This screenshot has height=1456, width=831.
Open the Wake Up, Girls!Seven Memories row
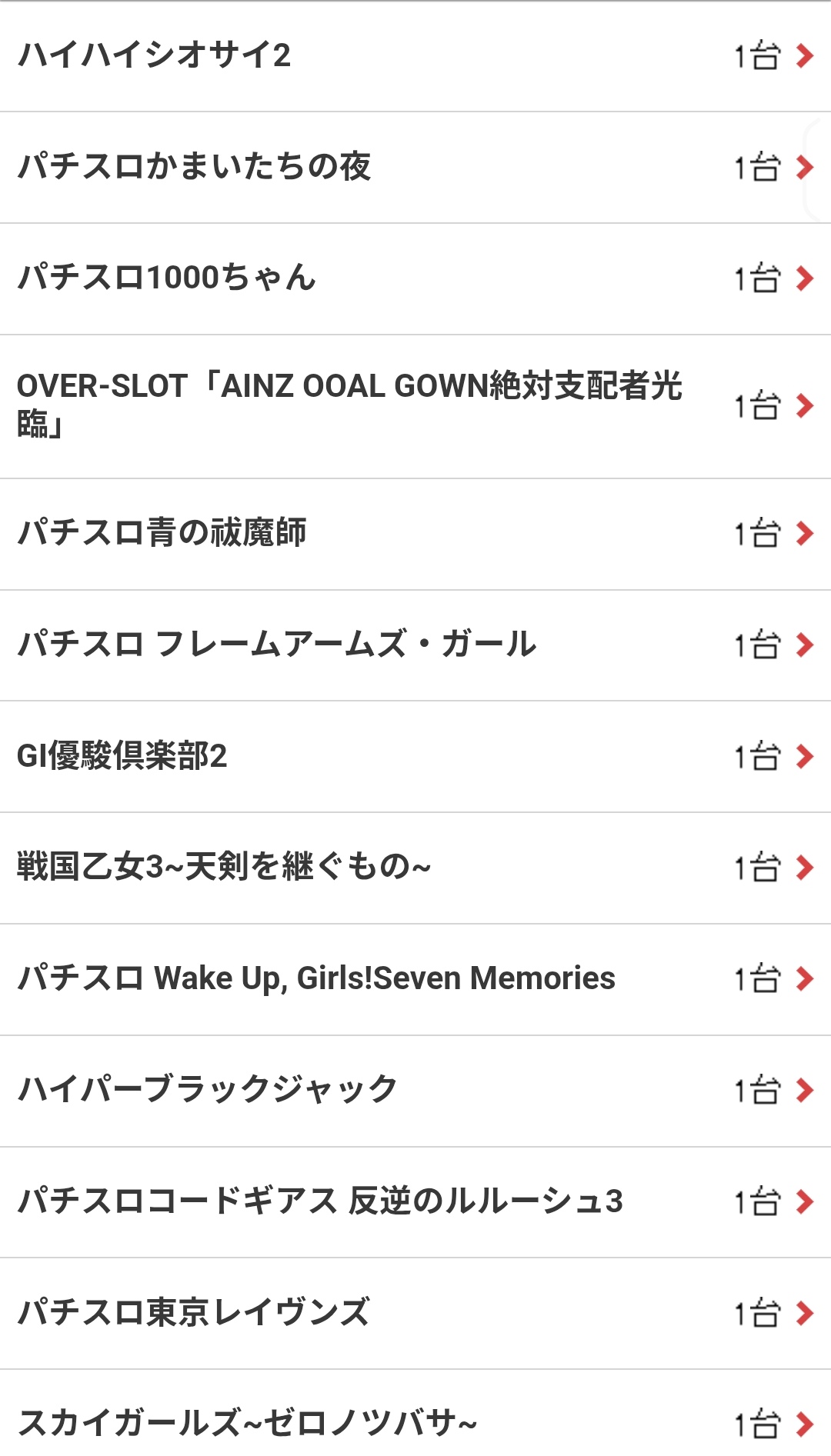(415, 979)
